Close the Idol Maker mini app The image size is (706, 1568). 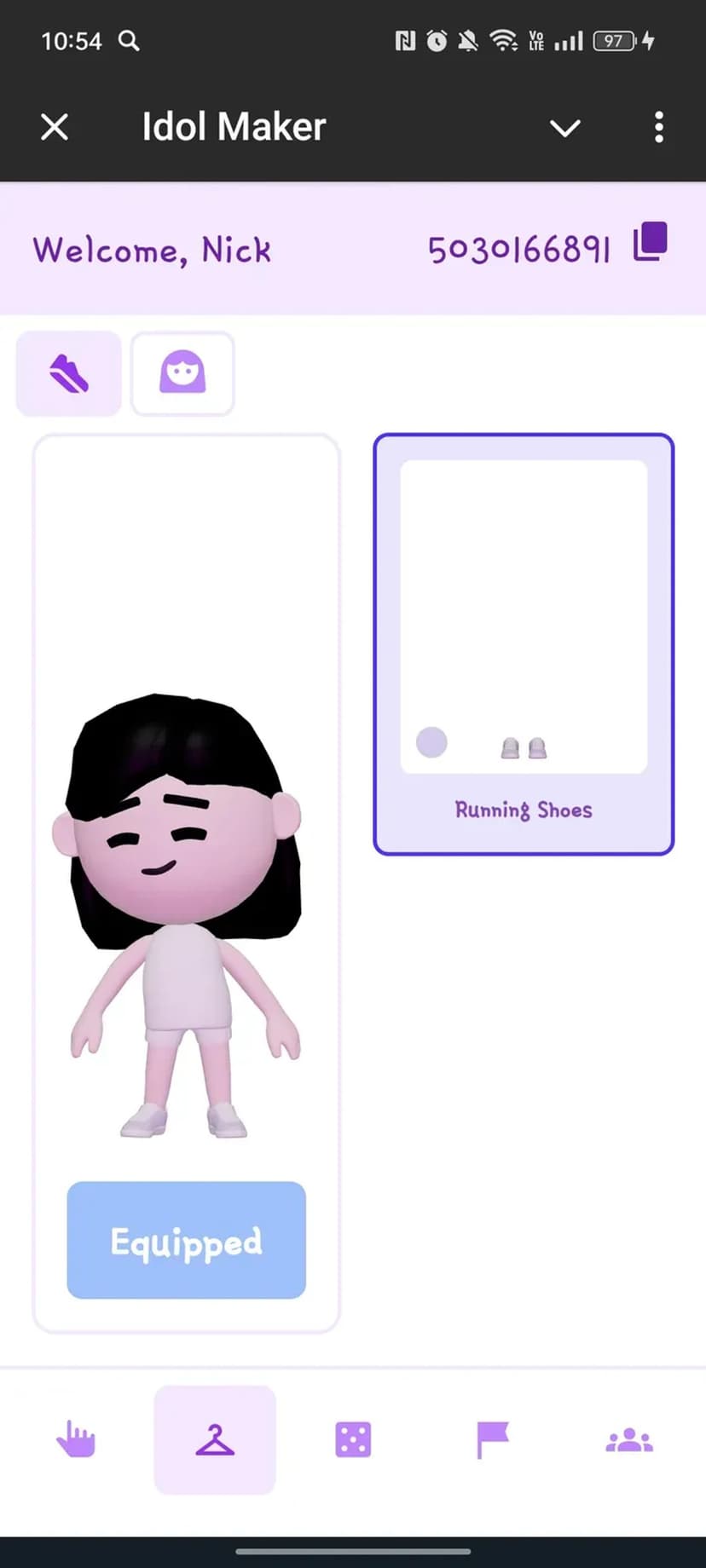[55, 128]
